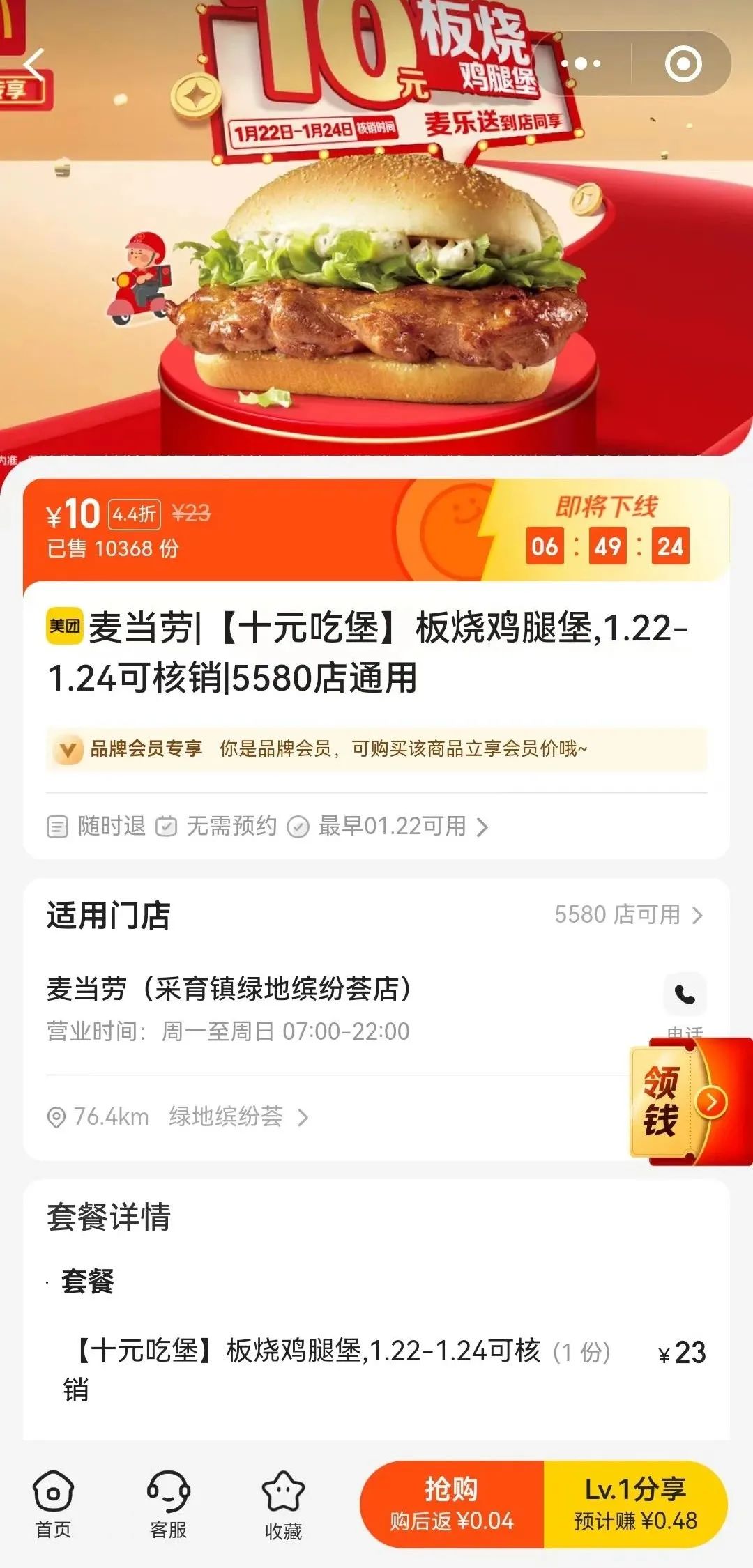
Task: Open the three-dot mini program menu
Action: tap(581, 64)
